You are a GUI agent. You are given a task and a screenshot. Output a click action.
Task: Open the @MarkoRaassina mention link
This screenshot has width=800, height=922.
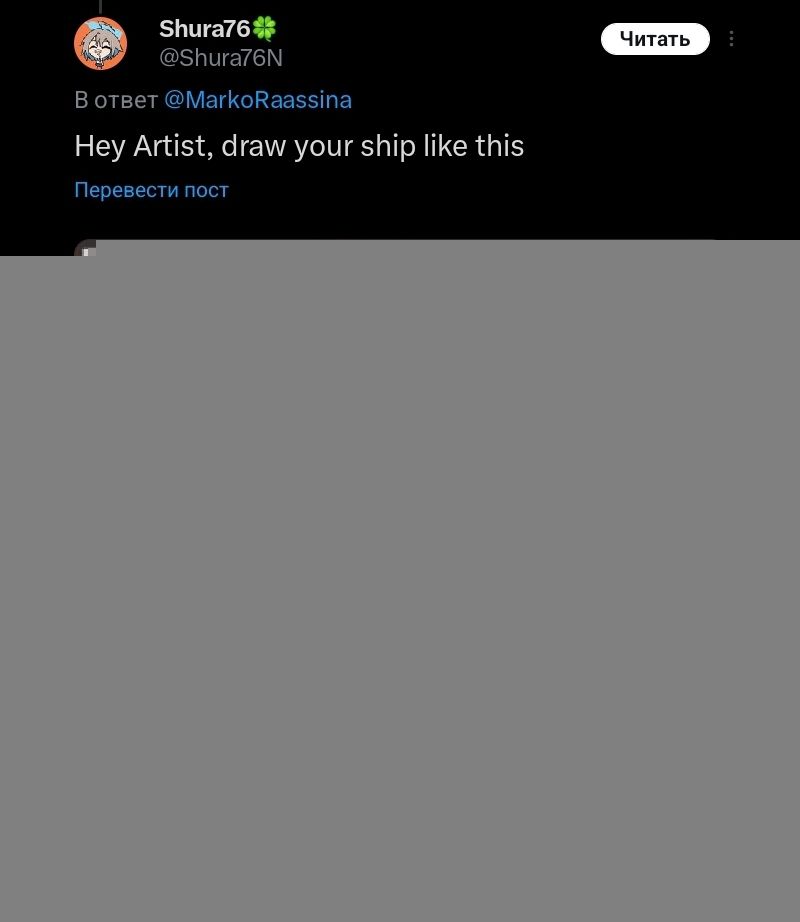point(258,100)
